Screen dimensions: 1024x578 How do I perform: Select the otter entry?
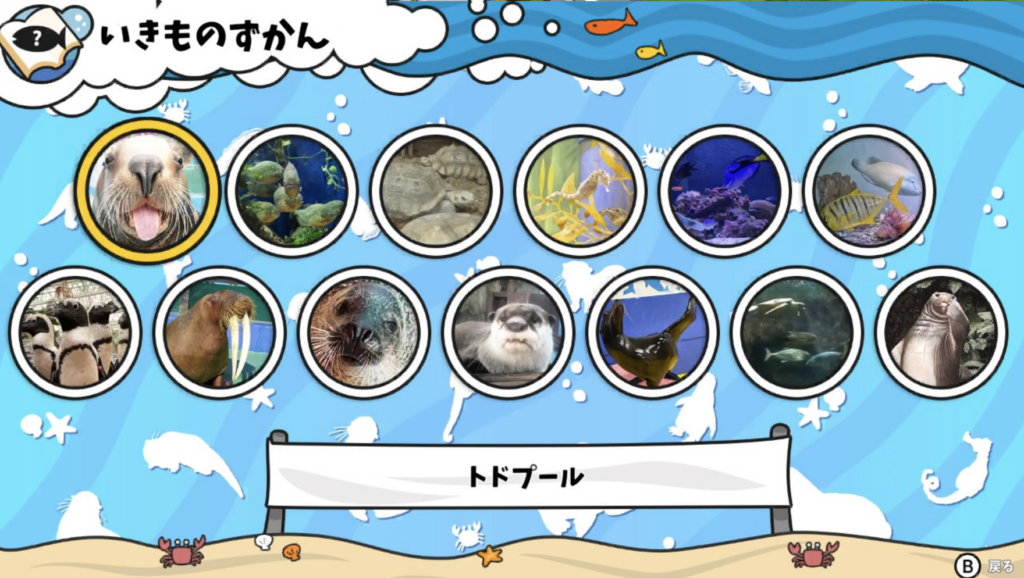508,332
